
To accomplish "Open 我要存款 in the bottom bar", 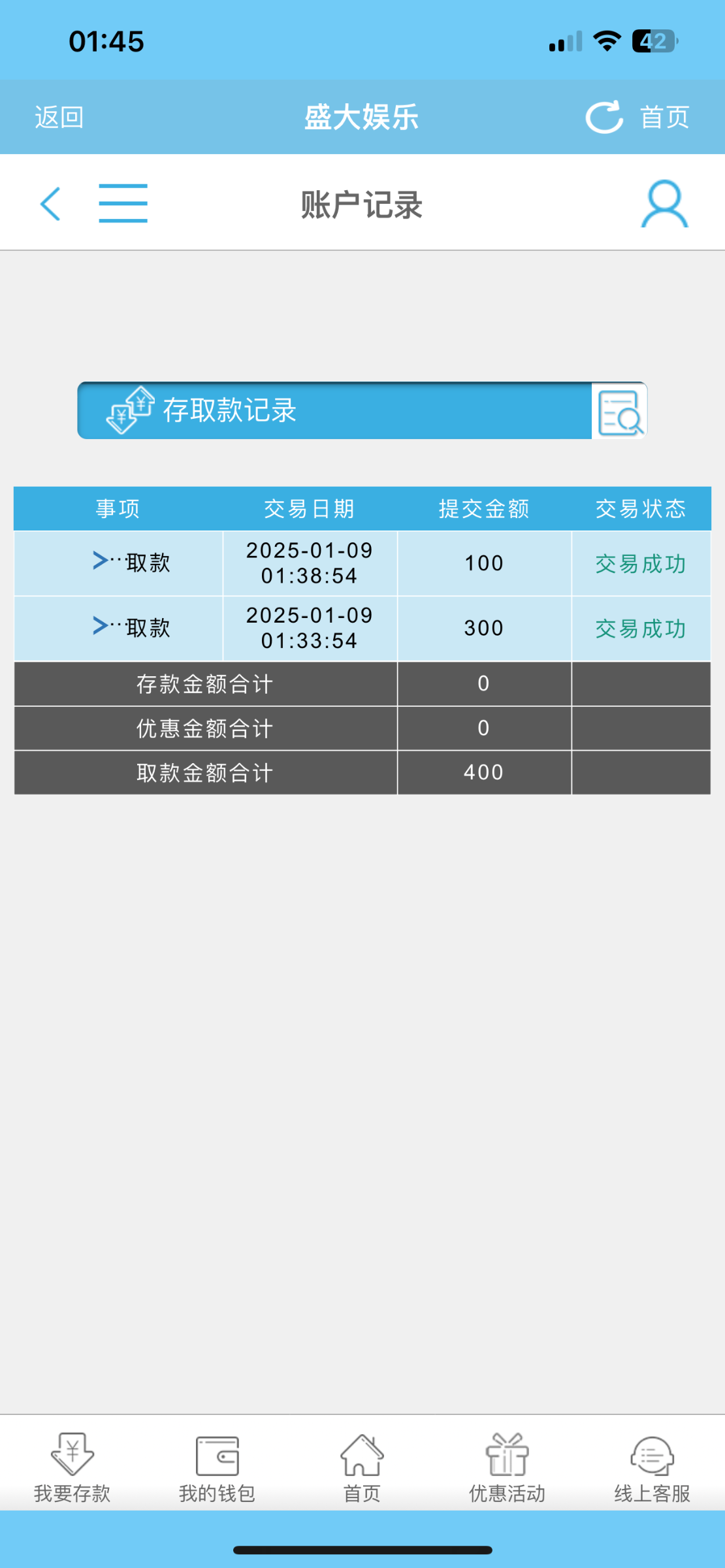I will pos(72,1467).
